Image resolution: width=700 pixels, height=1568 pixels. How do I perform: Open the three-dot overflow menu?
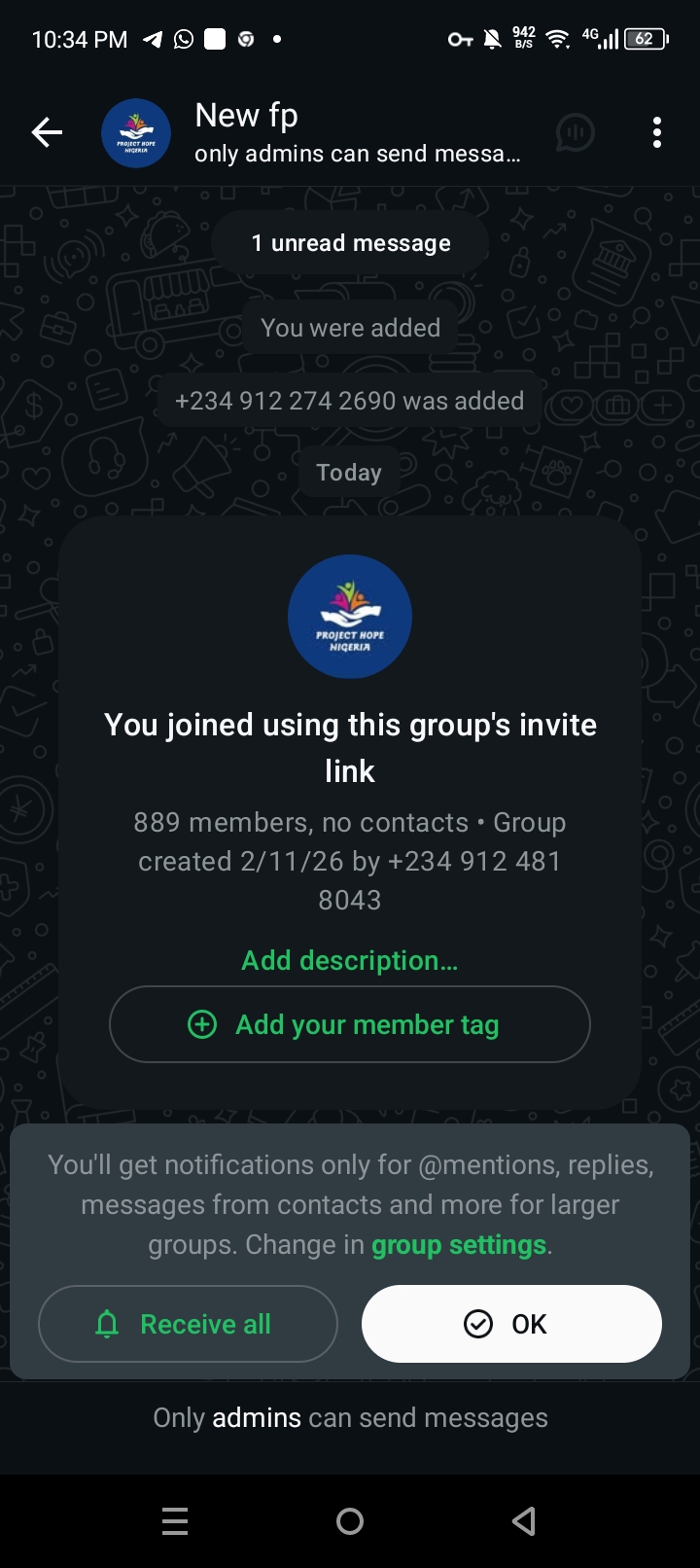tap(657, 132)
